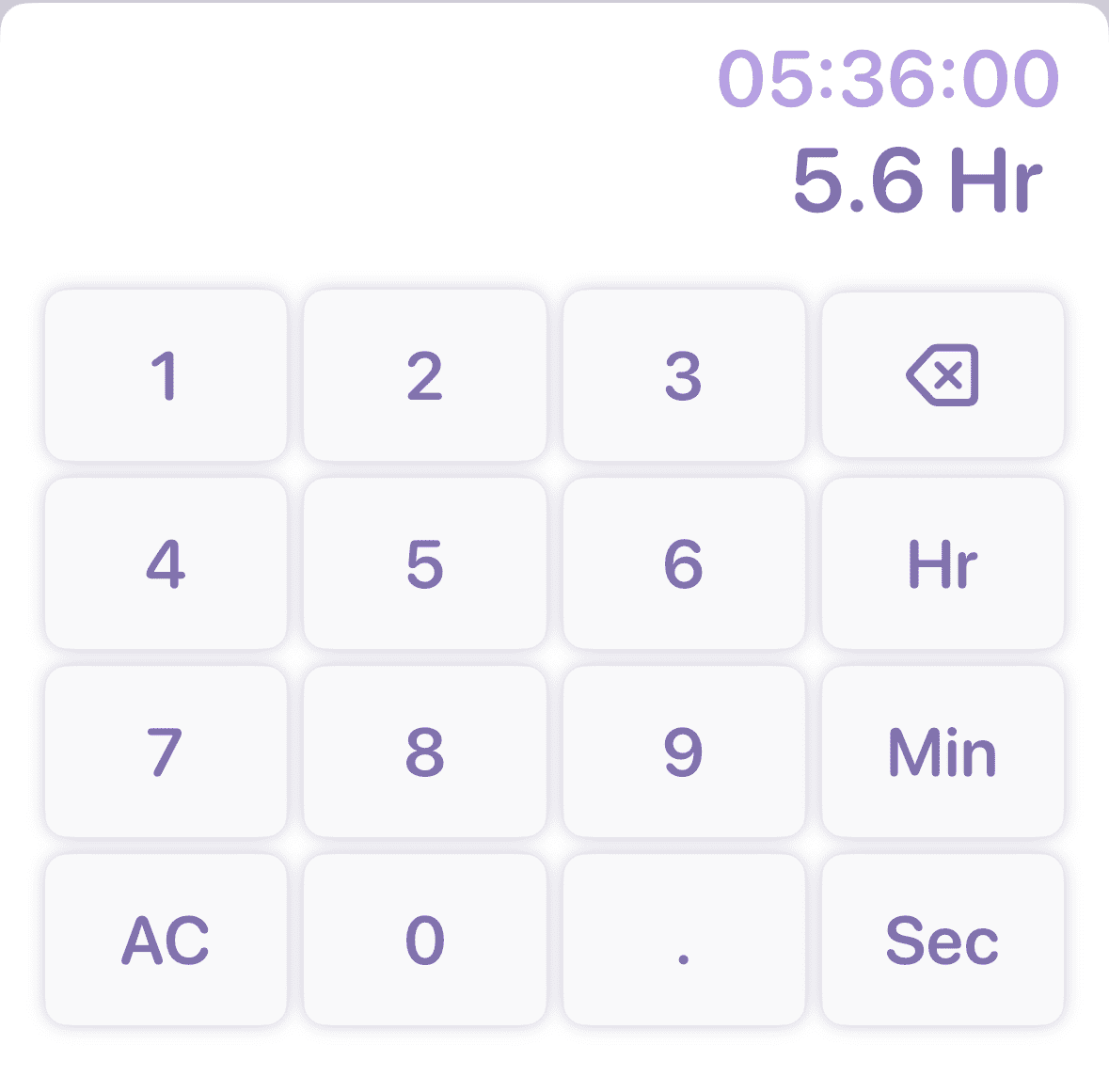The image size is (1109, 1092).
Task: Enter digit 8 on keypad
Action: tap(424, 752)
